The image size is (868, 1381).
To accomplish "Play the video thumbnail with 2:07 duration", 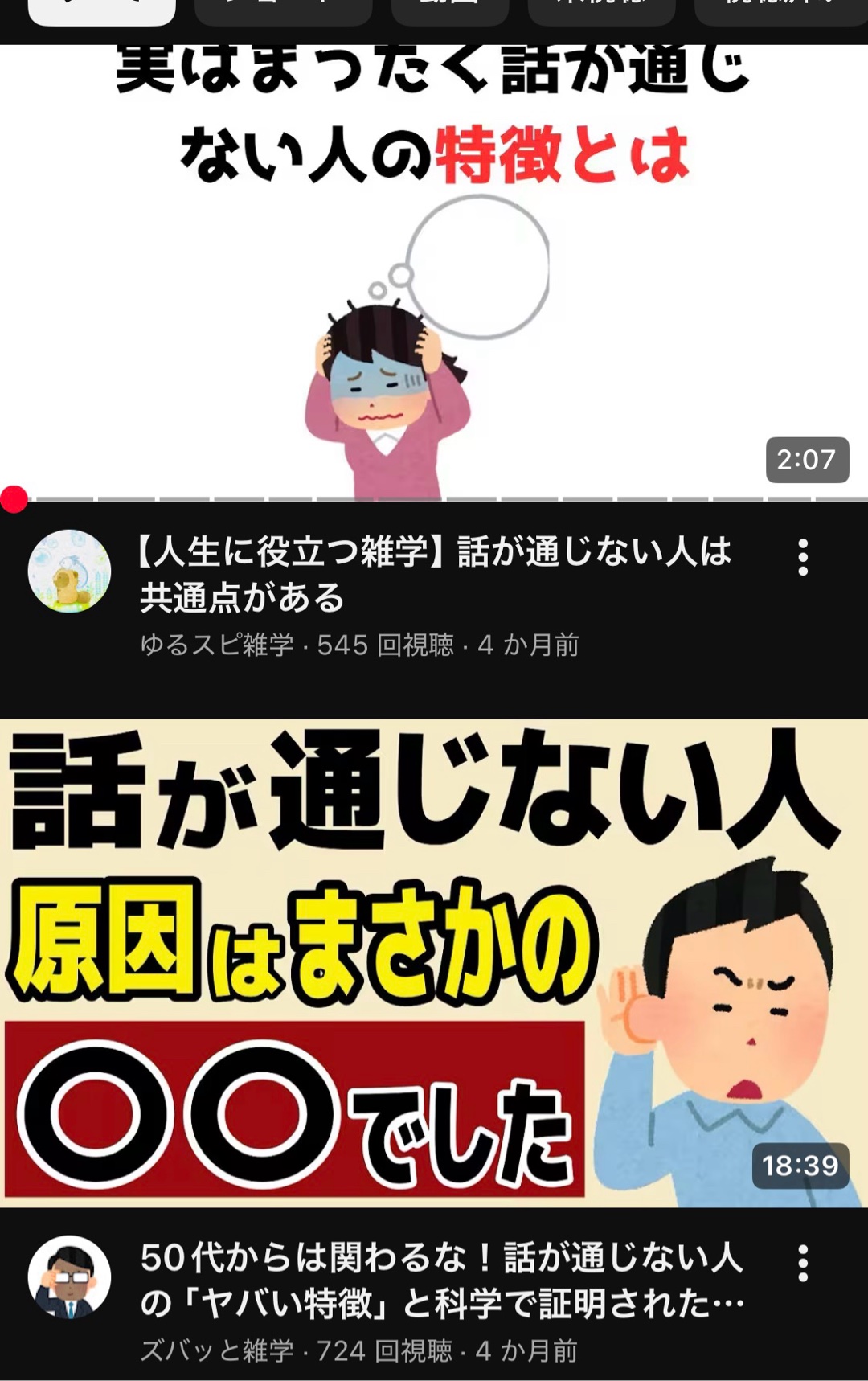I will pyautogui.click(x=434, y=273).
